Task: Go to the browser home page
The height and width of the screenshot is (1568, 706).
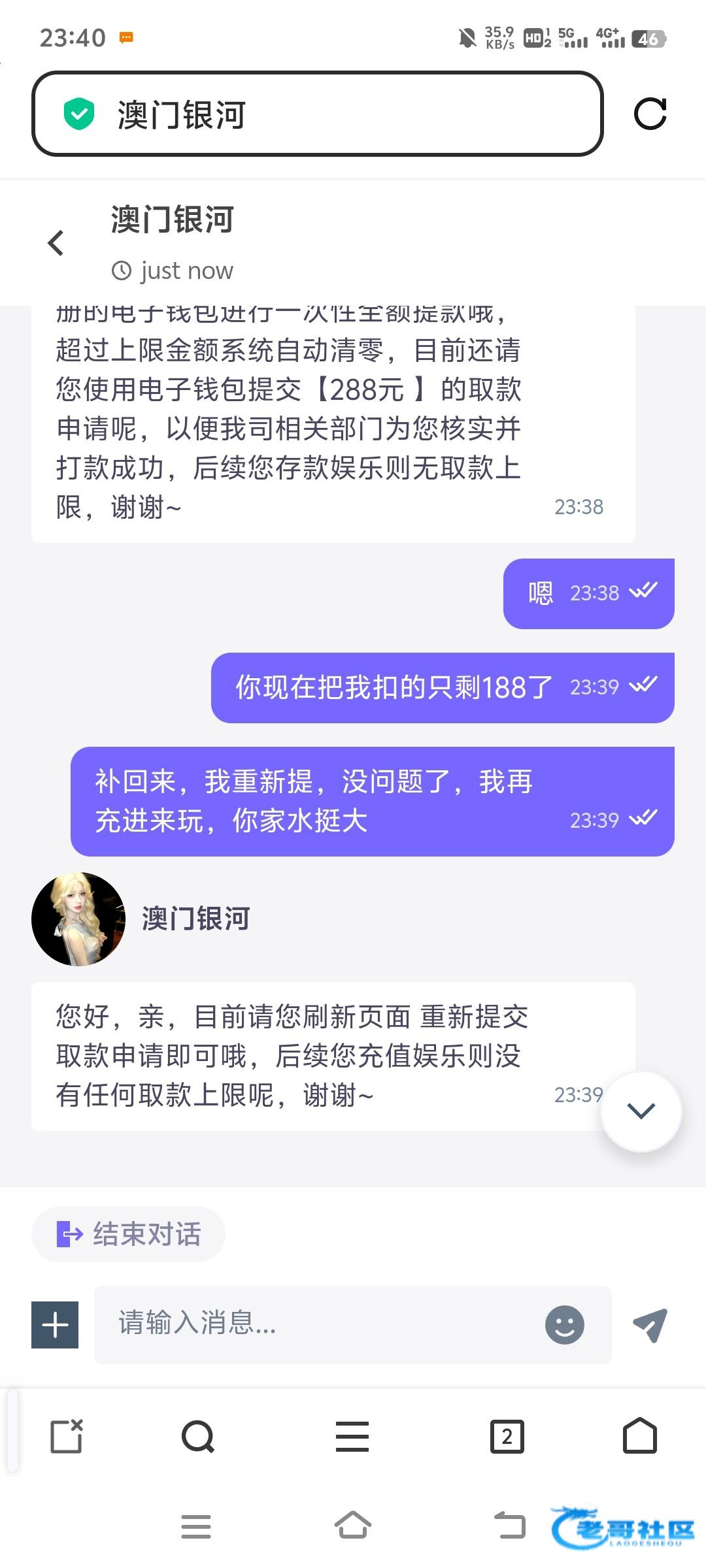Action: pos(639,1437)
